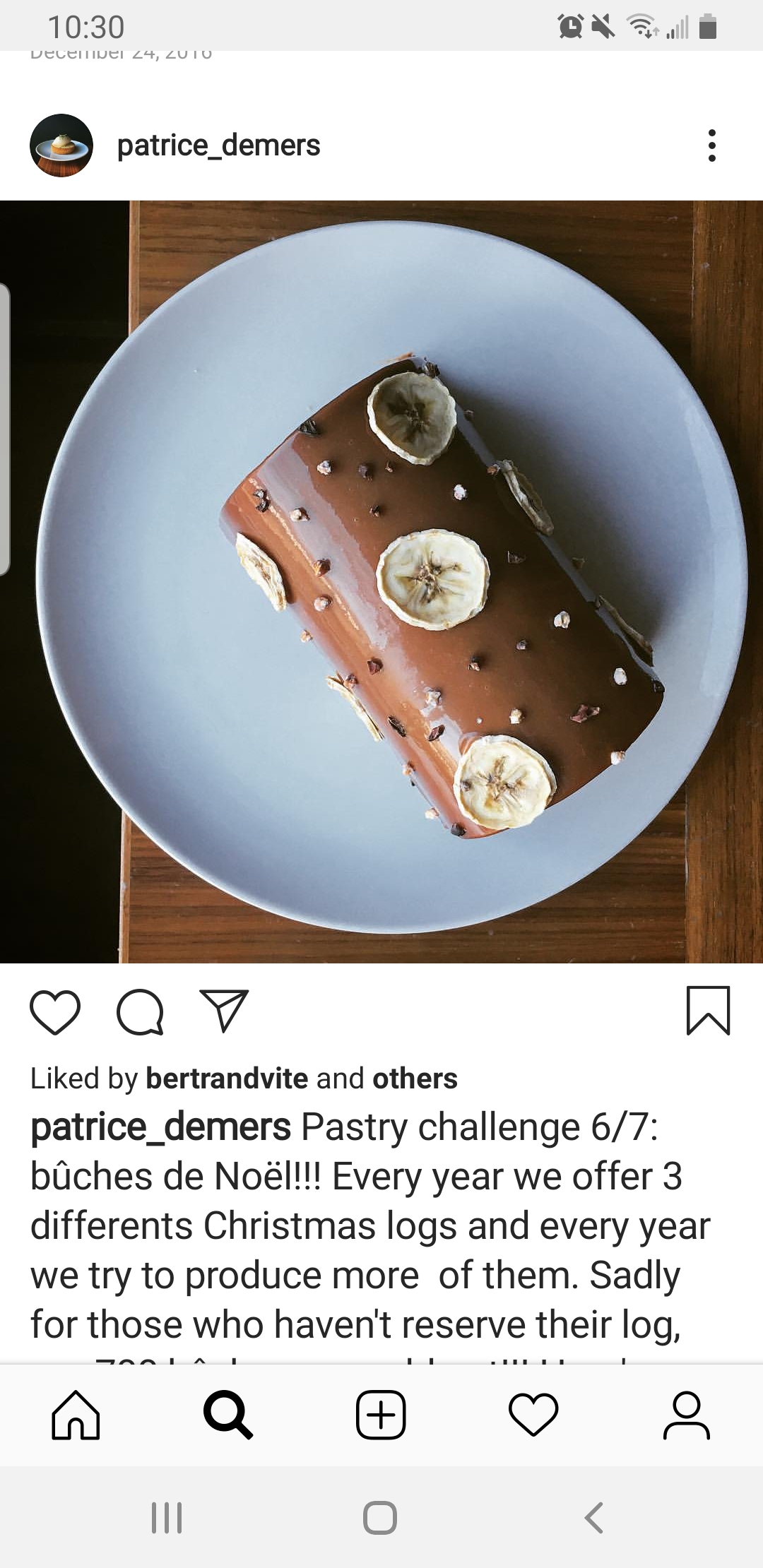763x1568 pixels.
Task: Share this post via direct message
Action: point(224,1011)
